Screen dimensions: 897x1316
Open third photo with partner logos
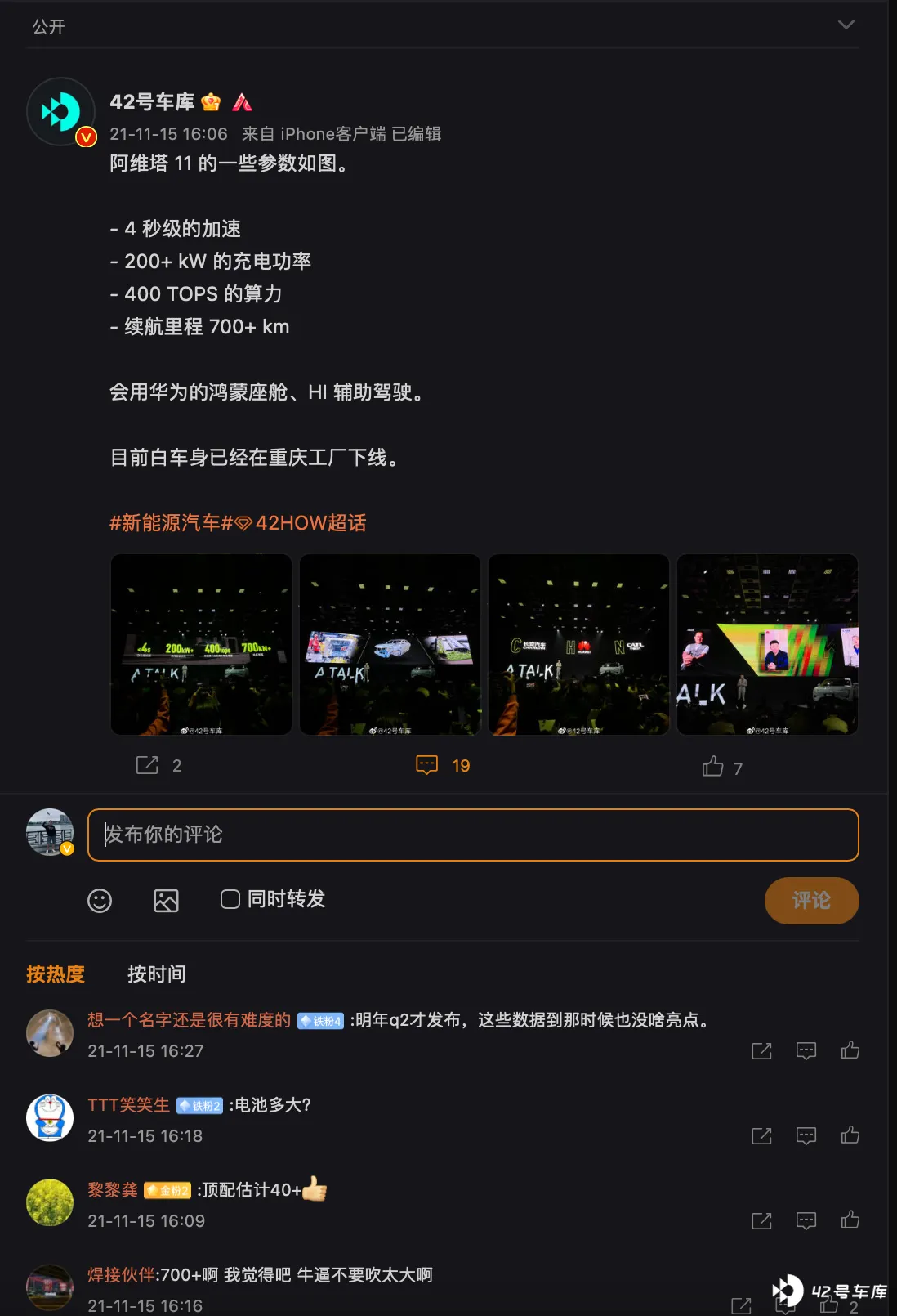tap(578, 645)
